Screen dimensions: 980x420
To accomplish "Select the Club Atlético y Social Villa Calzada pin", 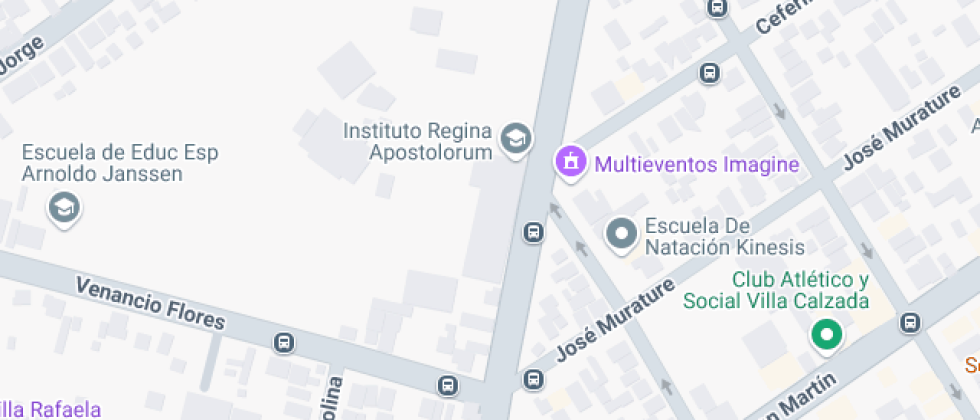I will tap(827, 336).
